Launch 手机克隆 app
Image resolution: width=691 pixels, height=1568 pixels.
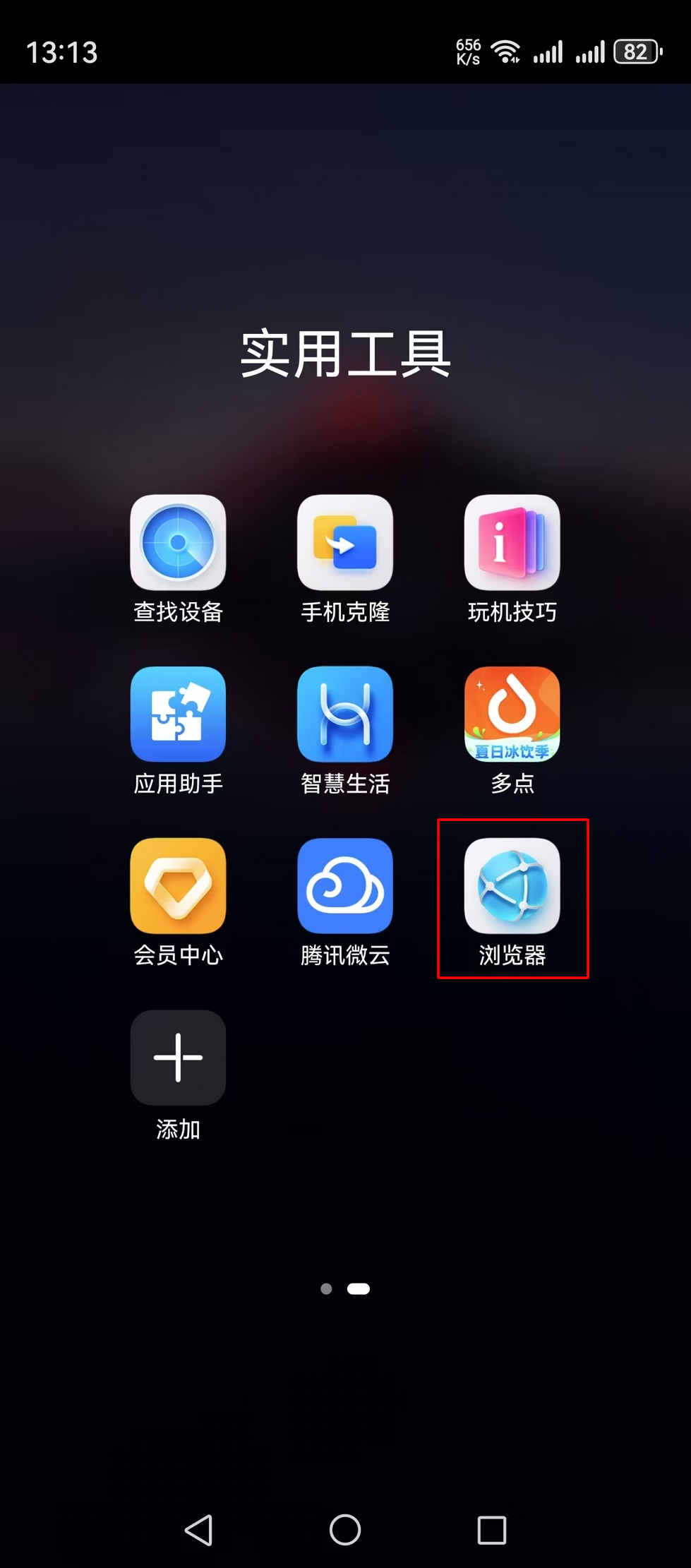(345, 542)
